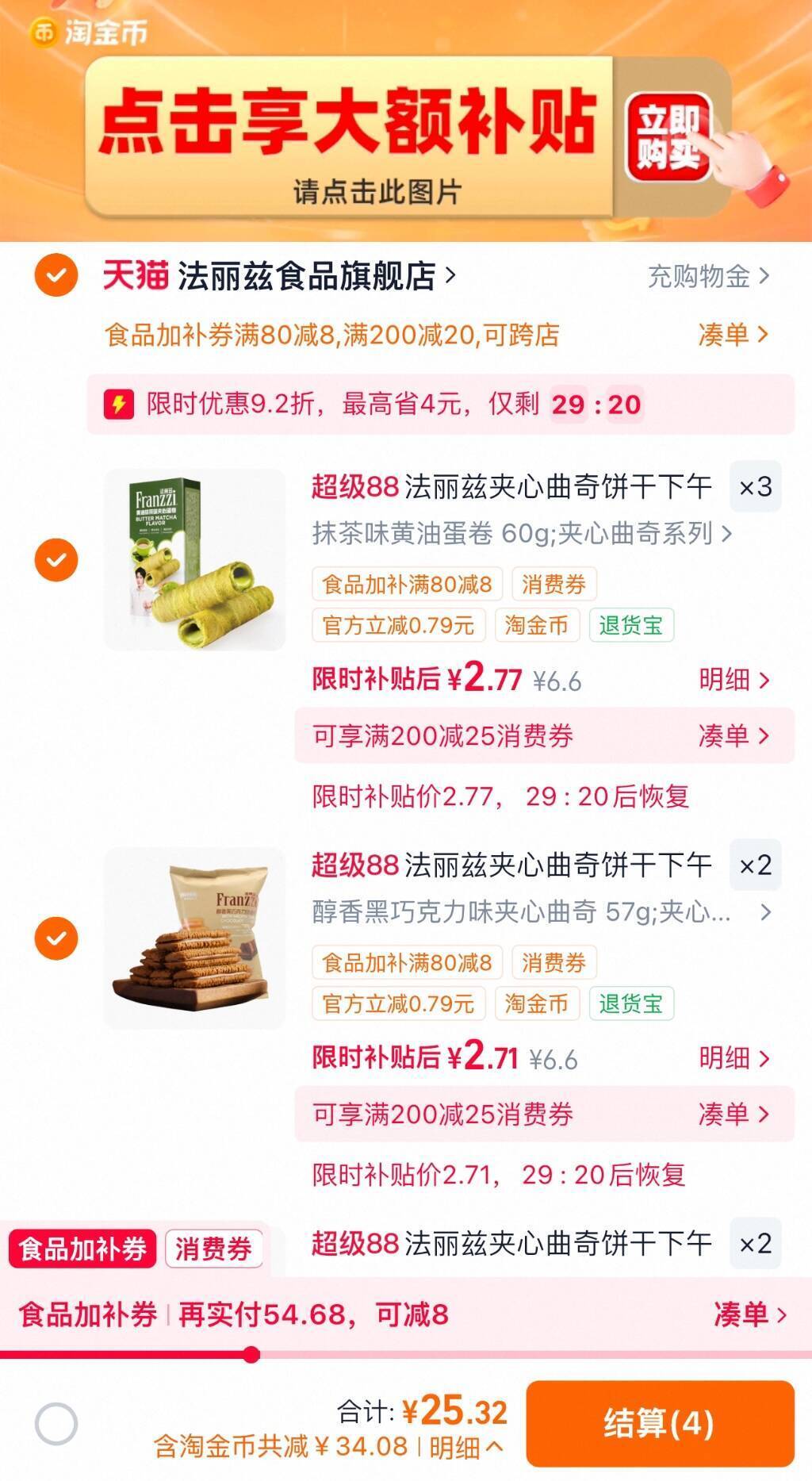Tap 凑单 under the ¥2.77 item
Viewport: 812px width, 1481px height.
pos(733,736)
